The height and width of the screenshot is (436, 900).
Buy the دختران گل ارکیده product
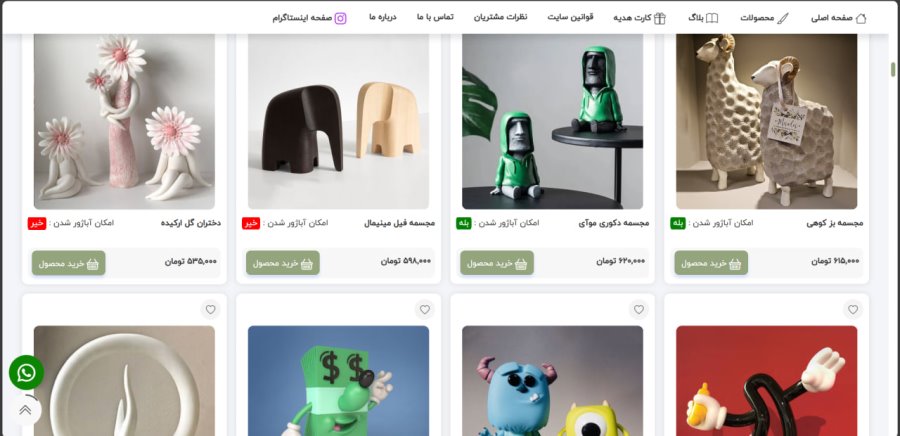[x=68, y=263]
